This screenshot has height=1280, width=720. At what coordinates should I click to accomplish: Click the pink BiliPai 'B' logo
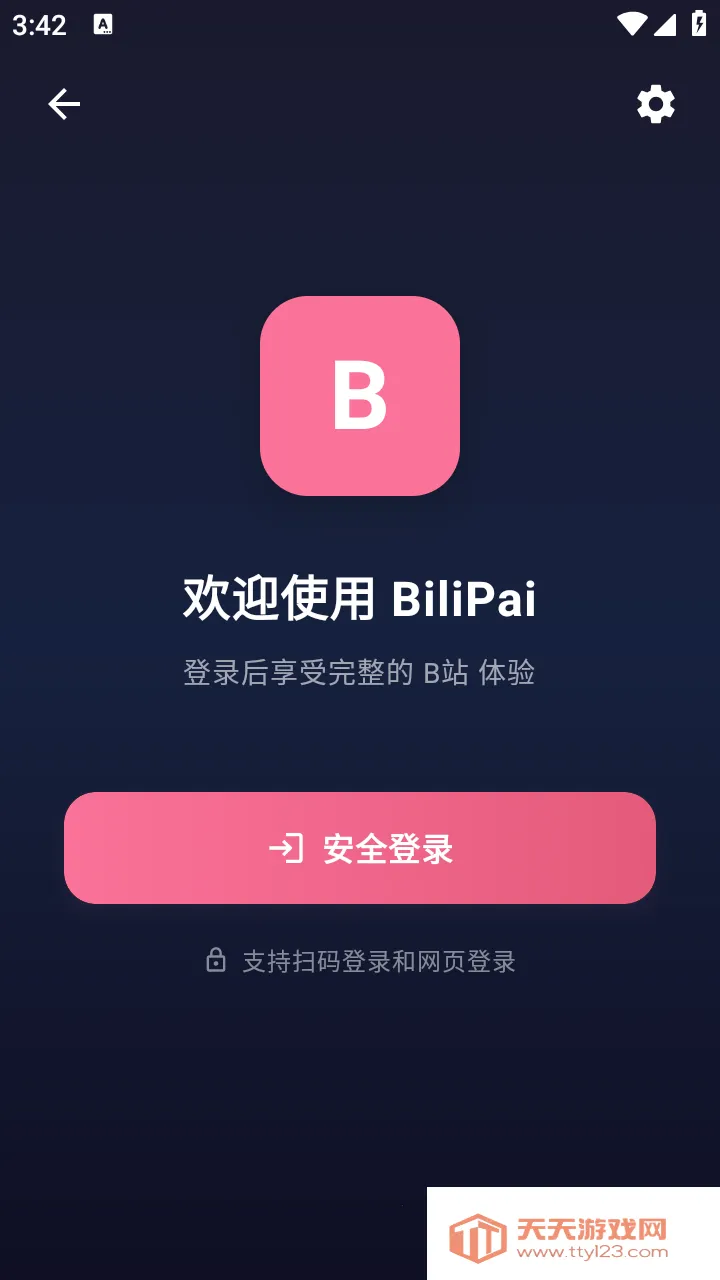pos(360,395)
